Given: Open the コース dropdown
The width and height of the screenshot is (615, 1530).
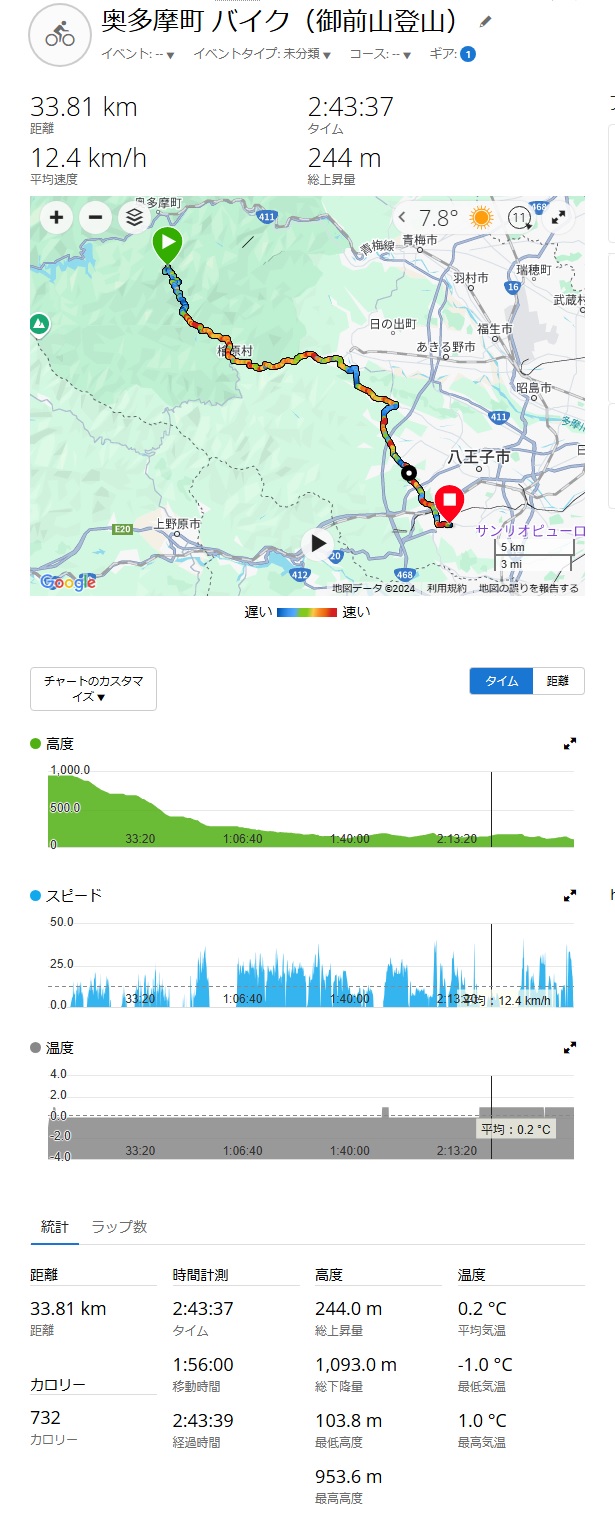Looking at the screenshot, I should pos(380,54).
